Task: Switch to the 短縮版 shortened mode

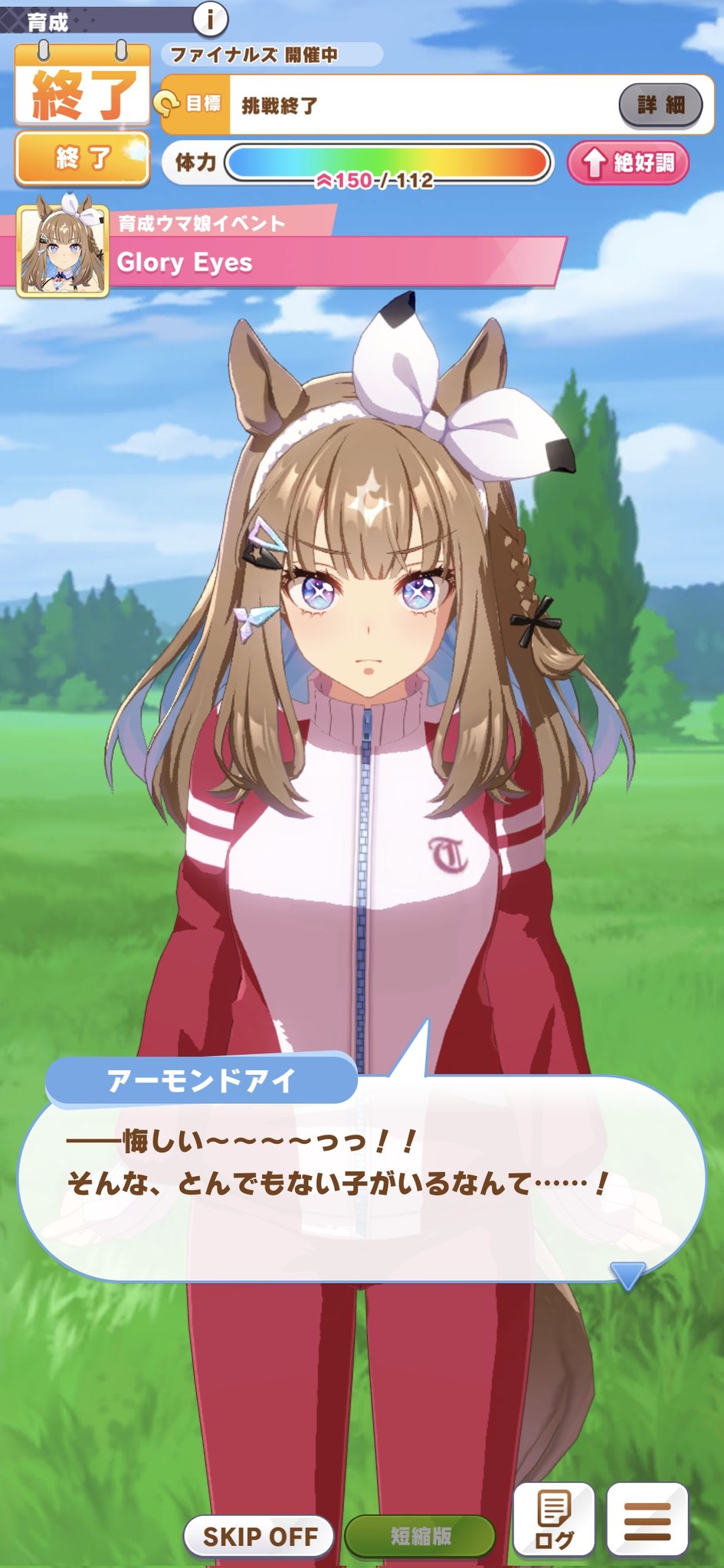Action: pos(420,1535)
